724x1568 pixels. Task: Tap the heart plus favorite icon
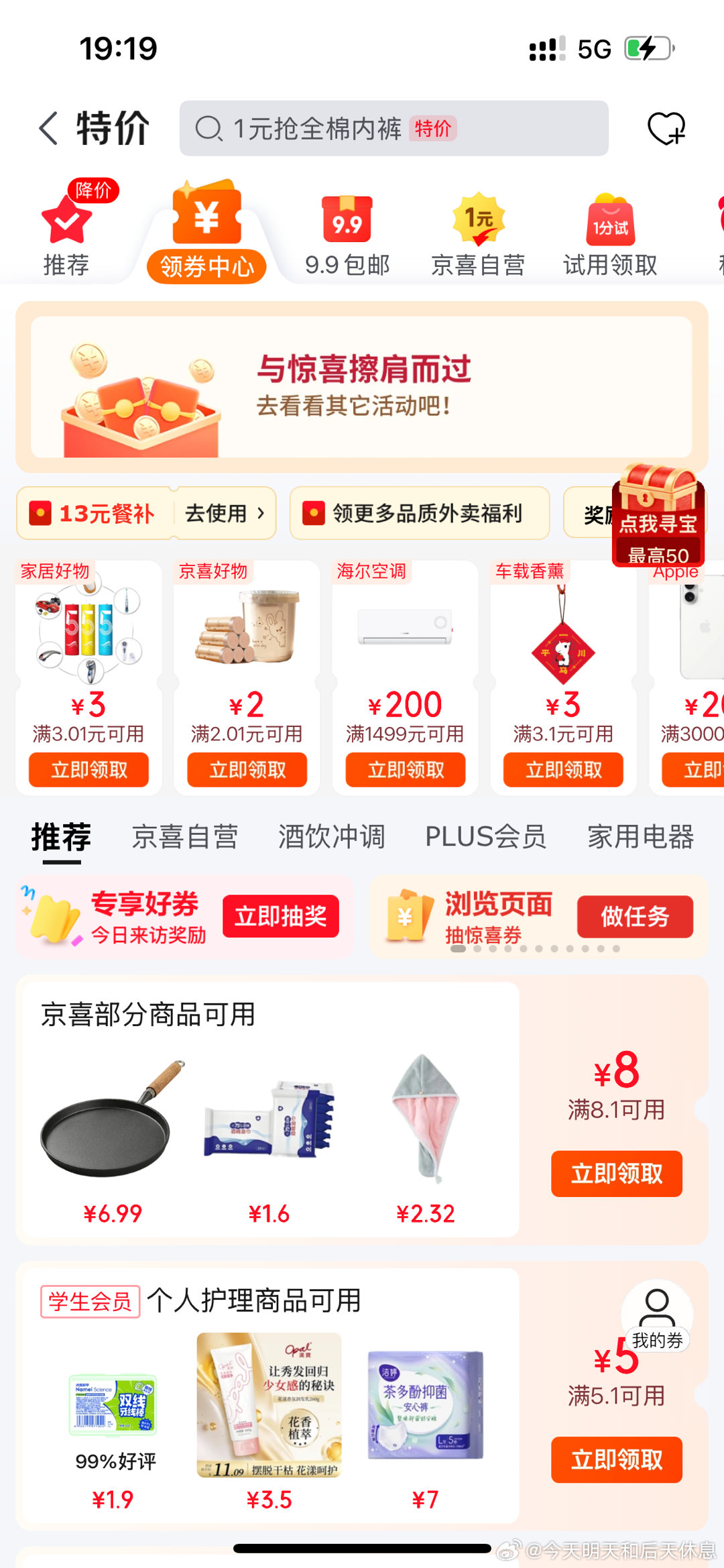click(x=666, y=128)
